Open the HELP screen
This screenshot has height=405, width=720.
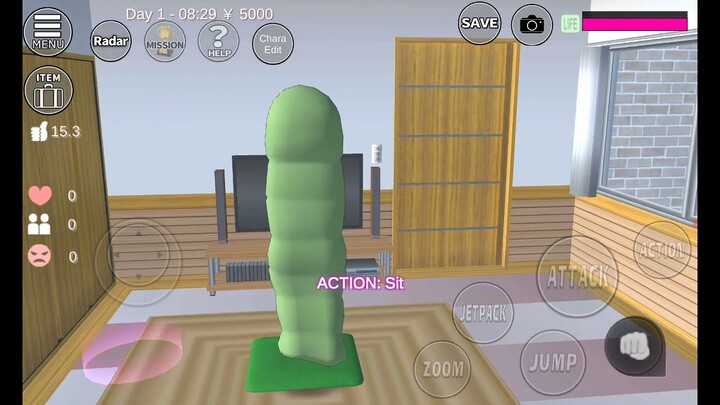[x=218, y=42]
